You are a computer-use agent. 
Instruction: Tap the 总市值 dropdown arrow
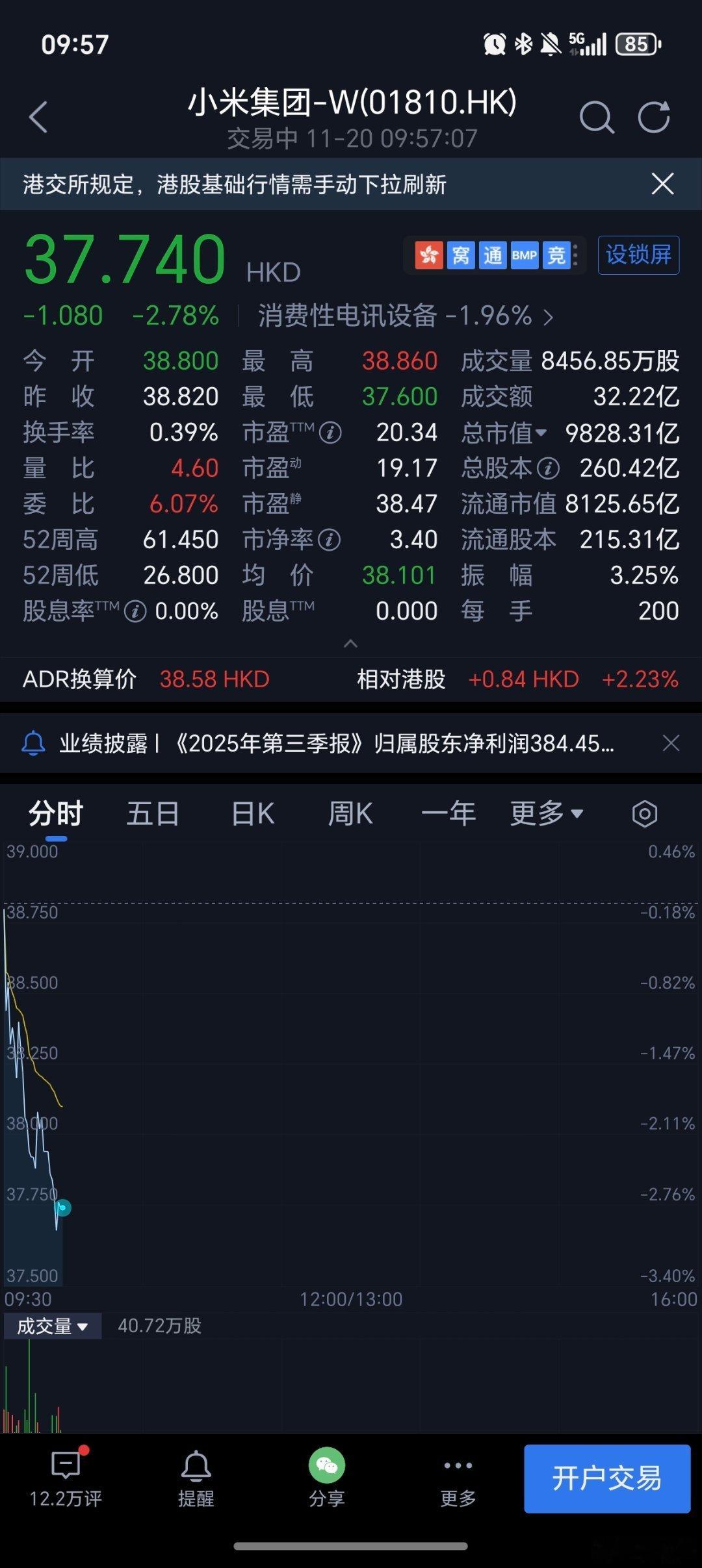coord(543,431)
